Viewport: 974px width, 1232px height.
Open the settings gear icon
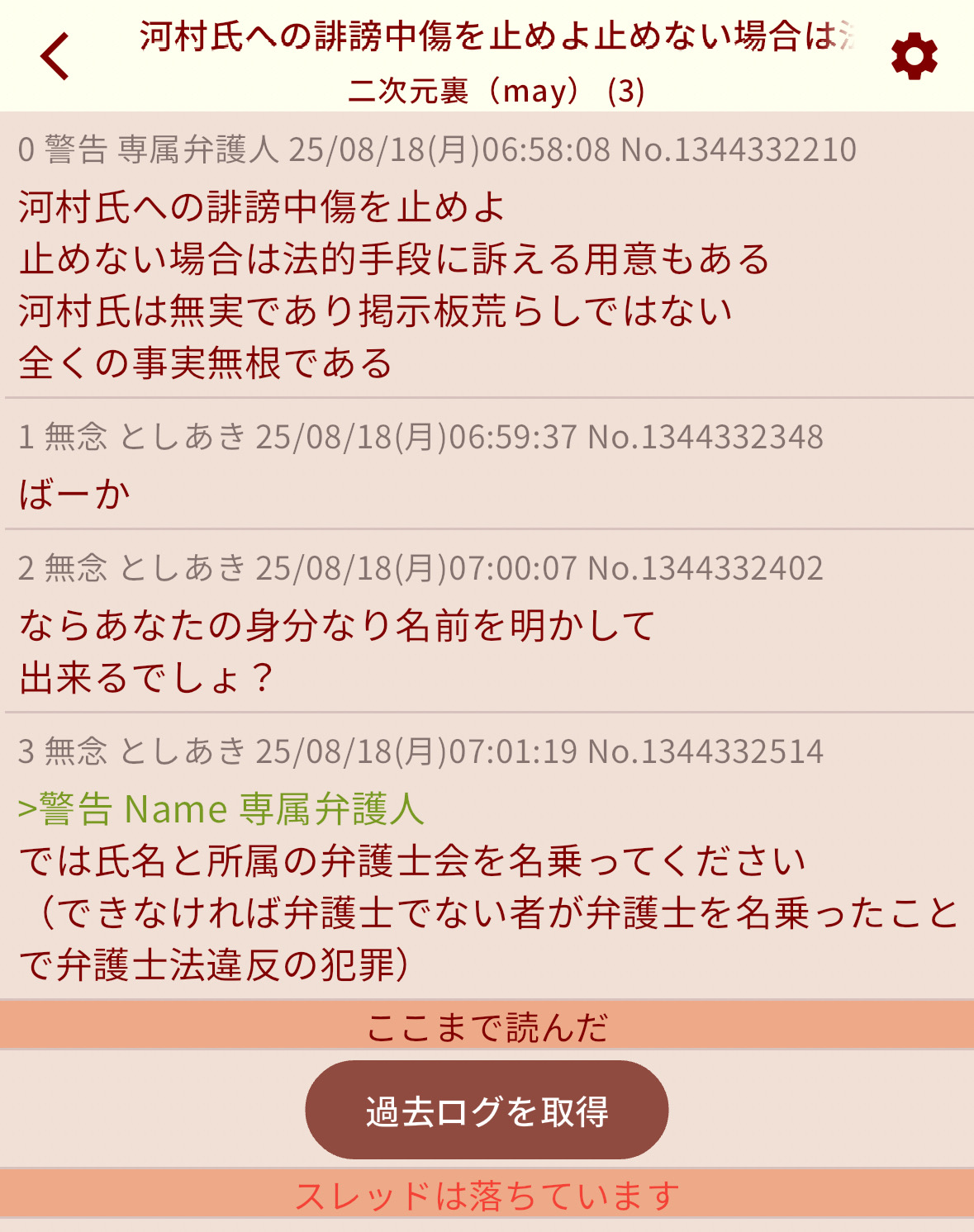click(914, 57)
